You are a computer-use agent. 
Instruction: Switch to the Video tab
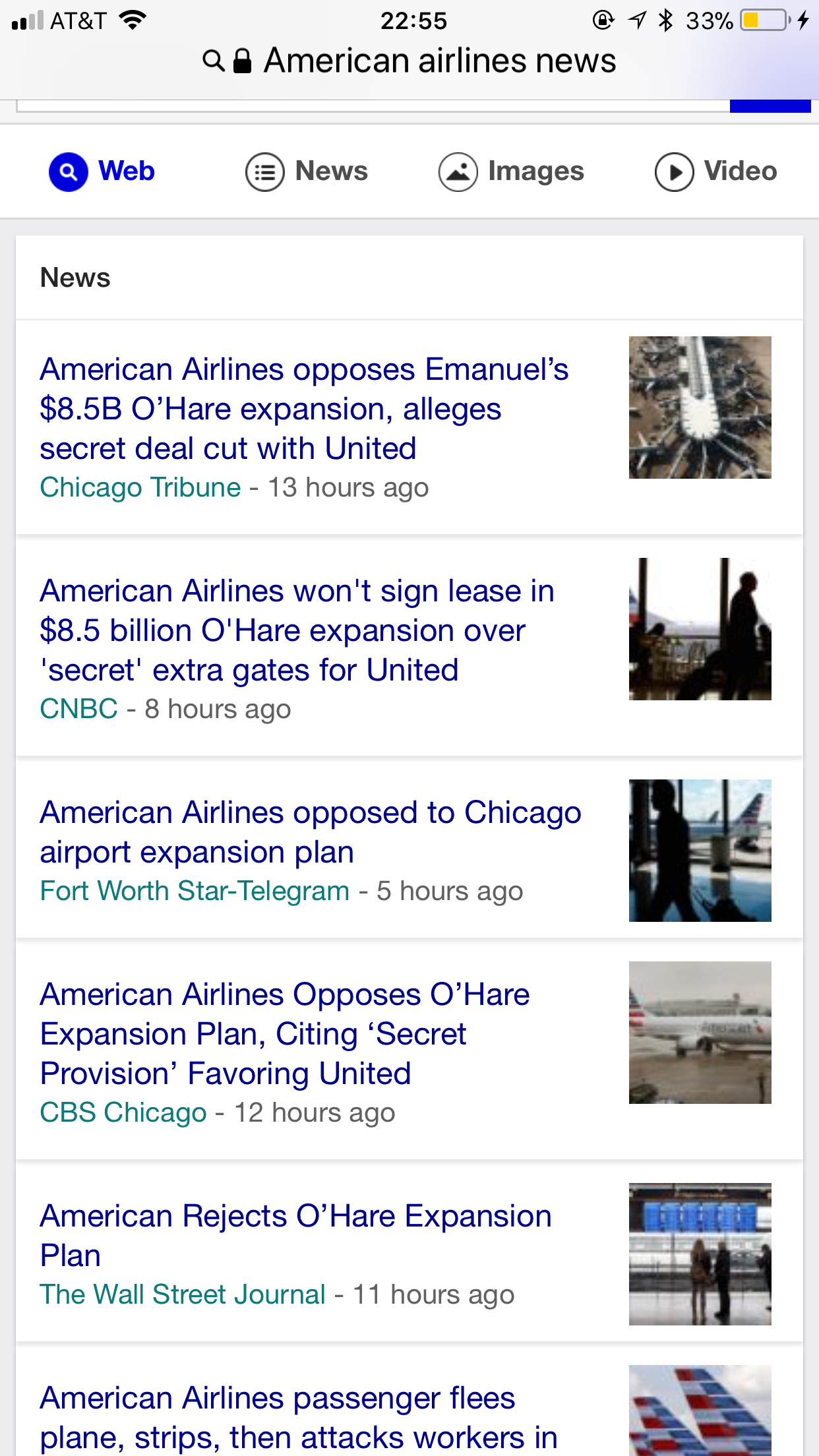(x=716, y=171)
